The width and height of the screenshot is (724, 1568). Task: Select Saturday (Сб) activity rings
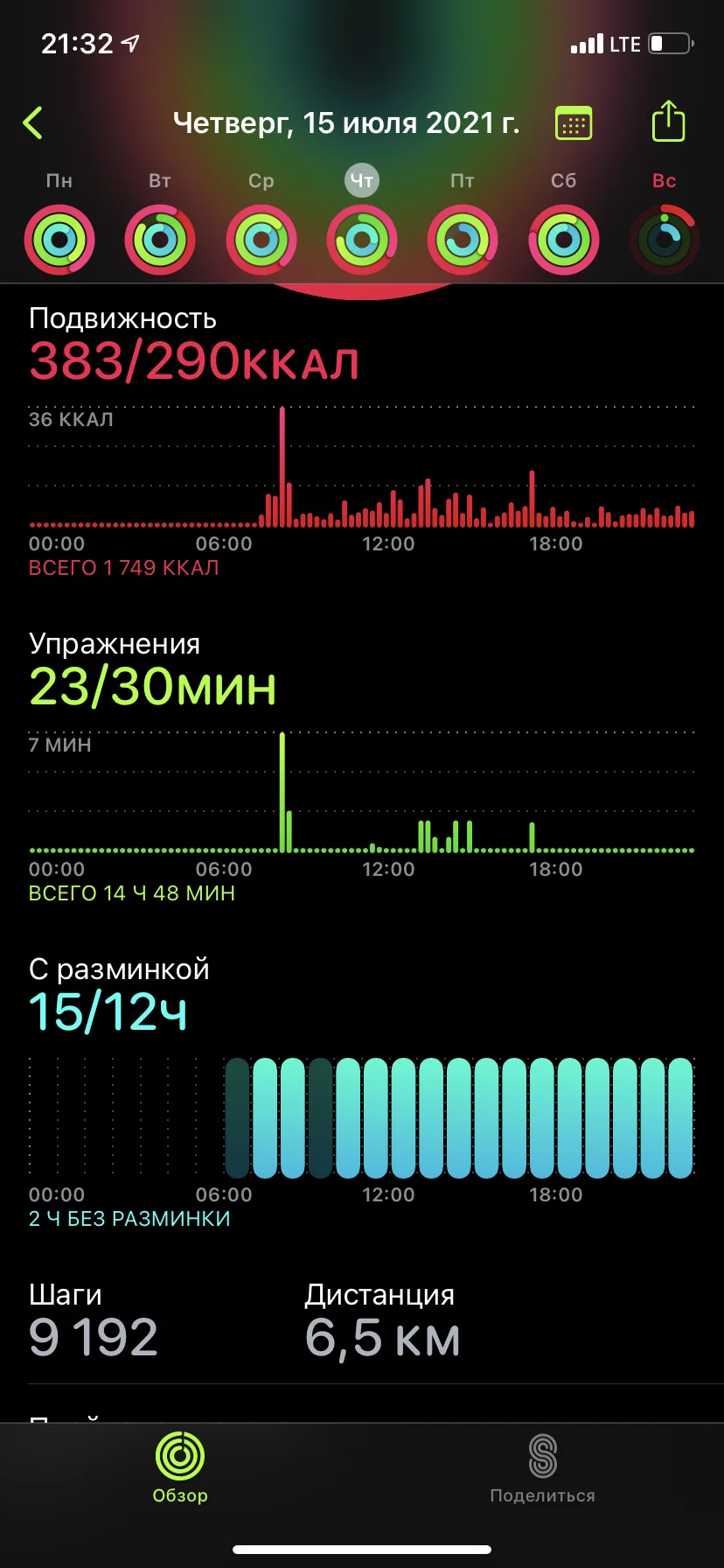coord(564,240)
